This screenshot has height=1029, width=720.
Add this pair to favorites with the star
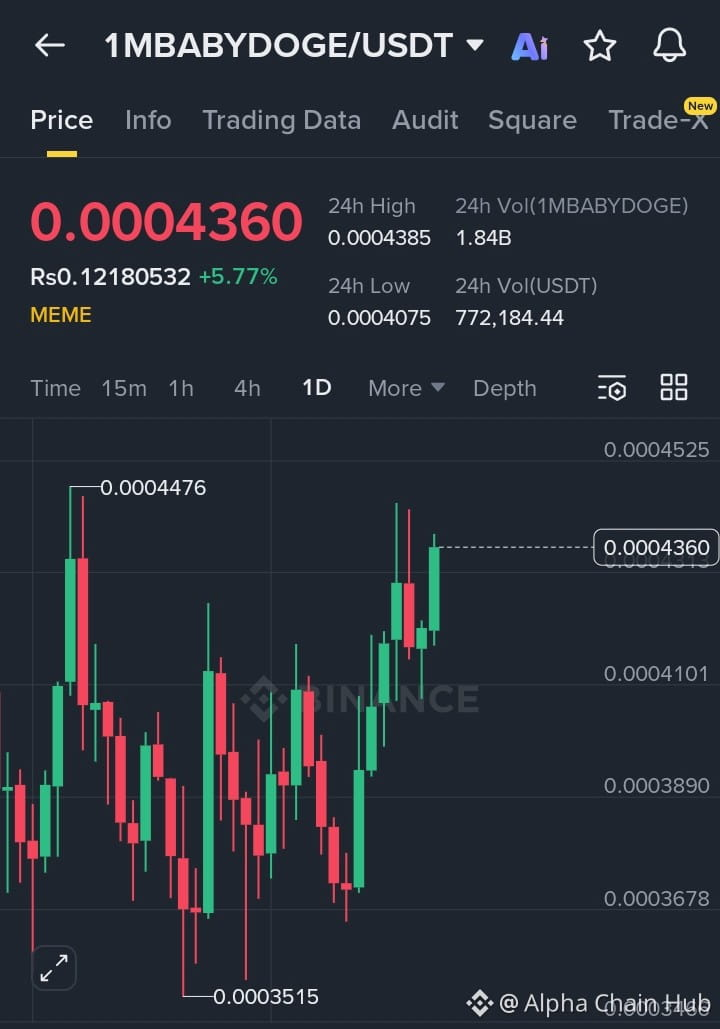pos(600,46)
